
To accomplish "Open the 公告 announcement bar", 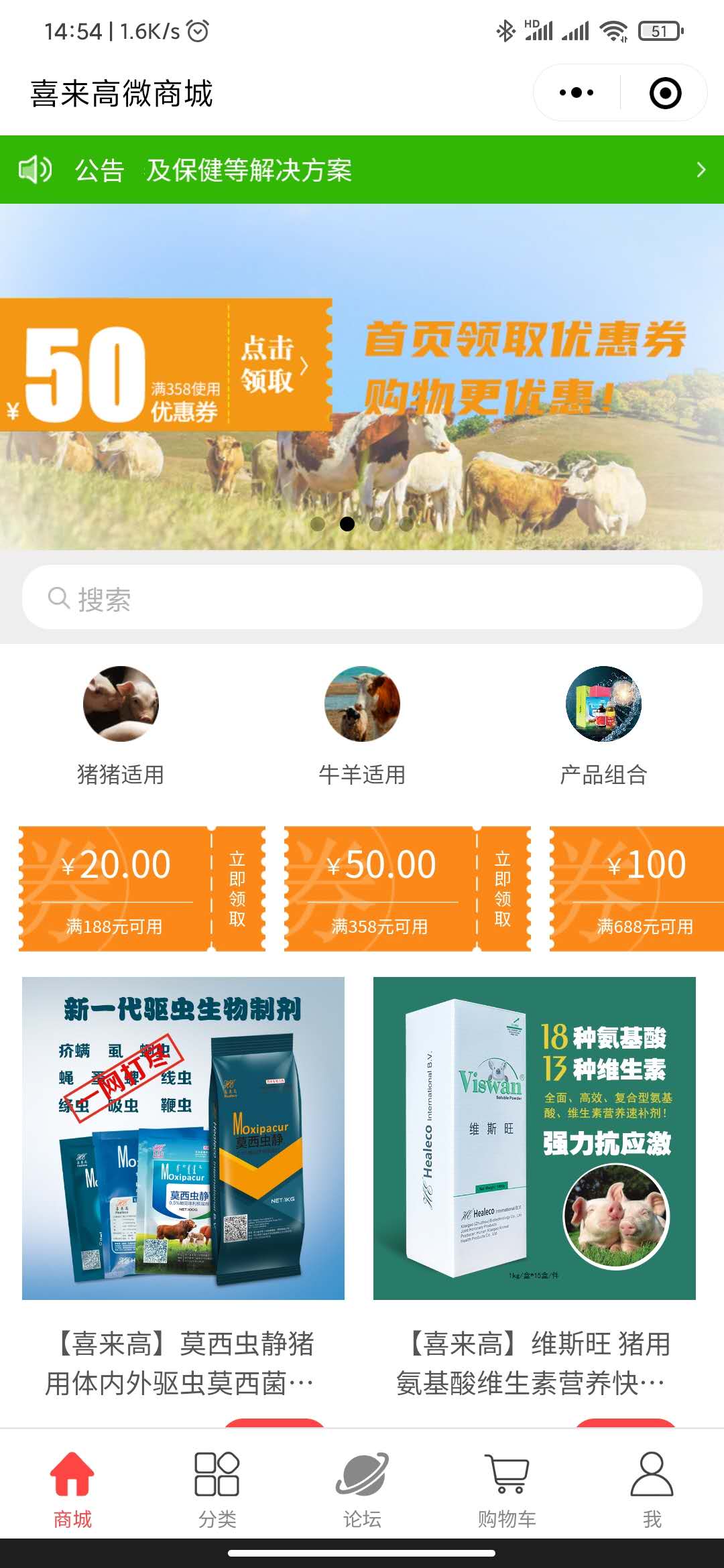I will [362, 170].
